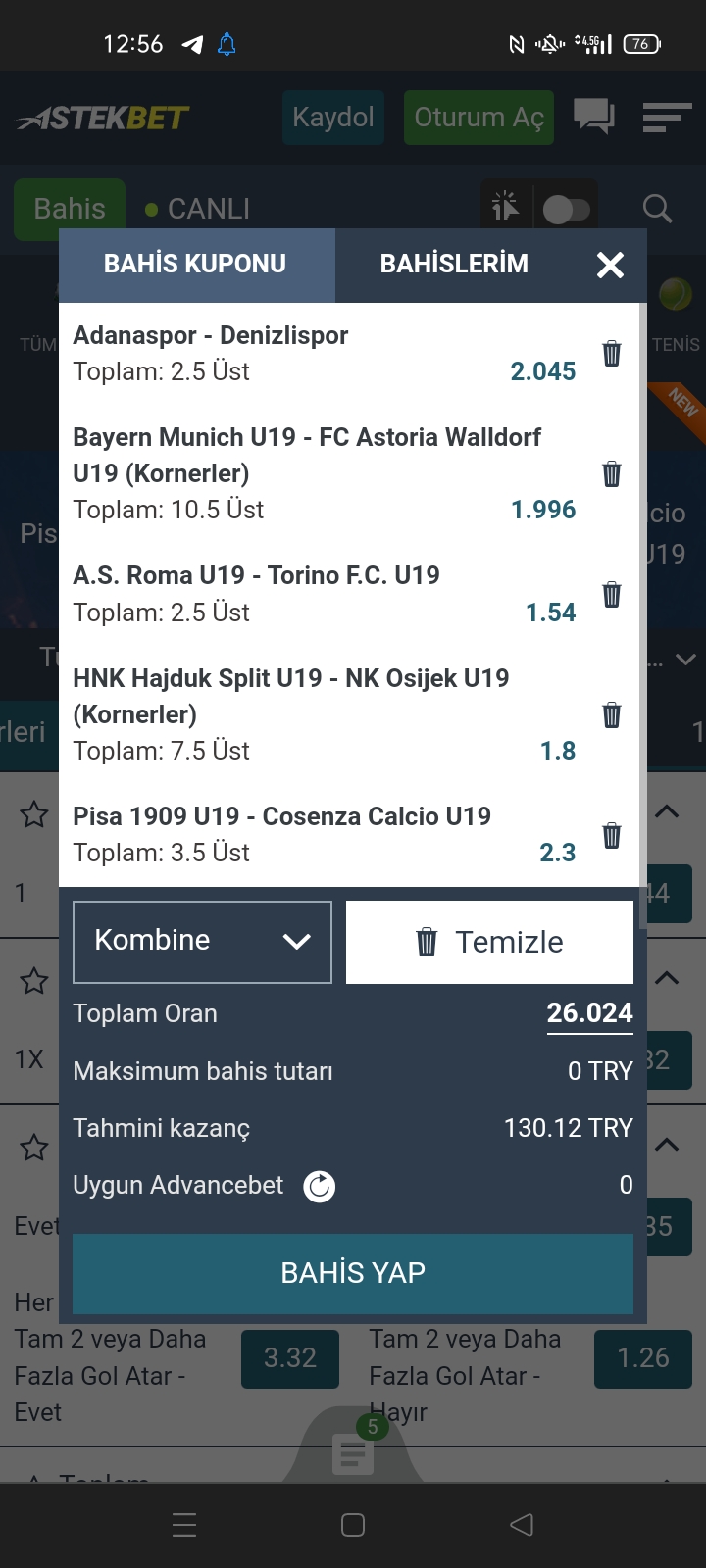Select the BAHİS KUPONU tab
Viewport: 706px width, 1568px height.
click(196, 265)
